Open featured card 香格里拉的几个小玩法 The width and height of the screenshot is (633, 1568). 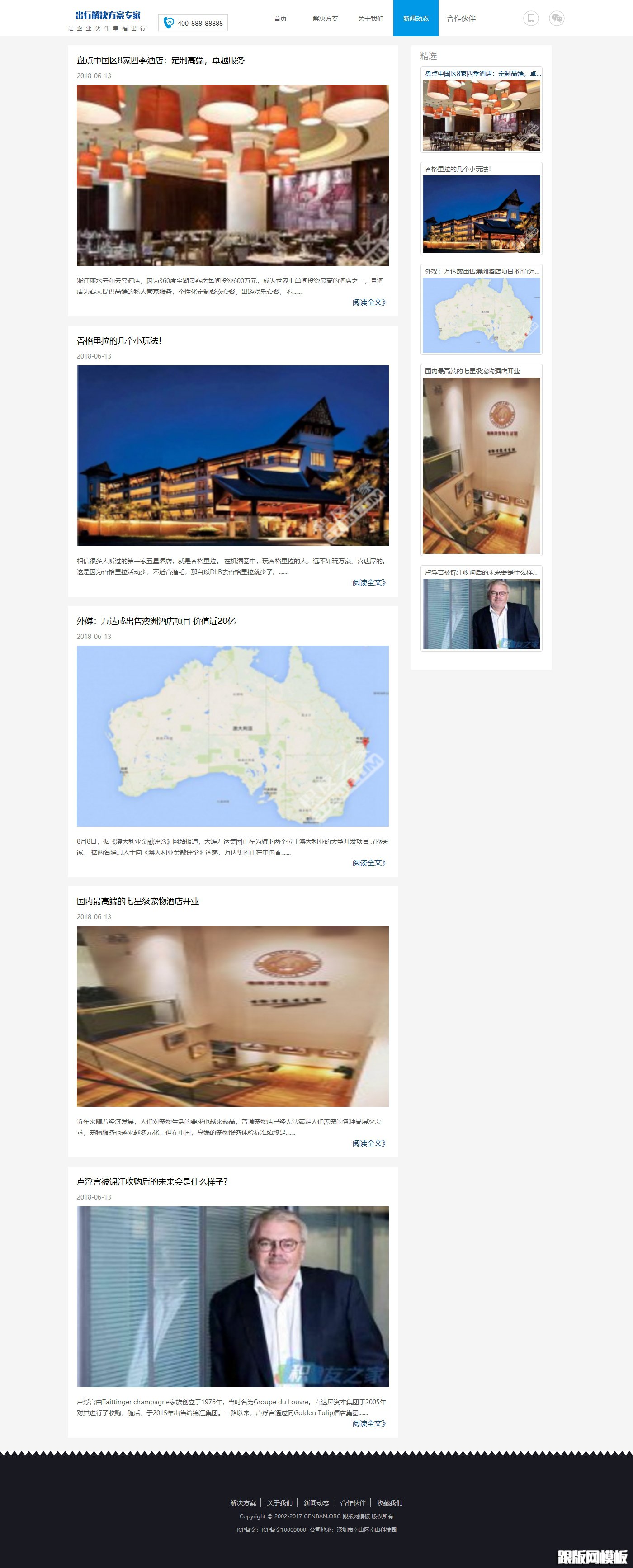click(x=481, y=208)
